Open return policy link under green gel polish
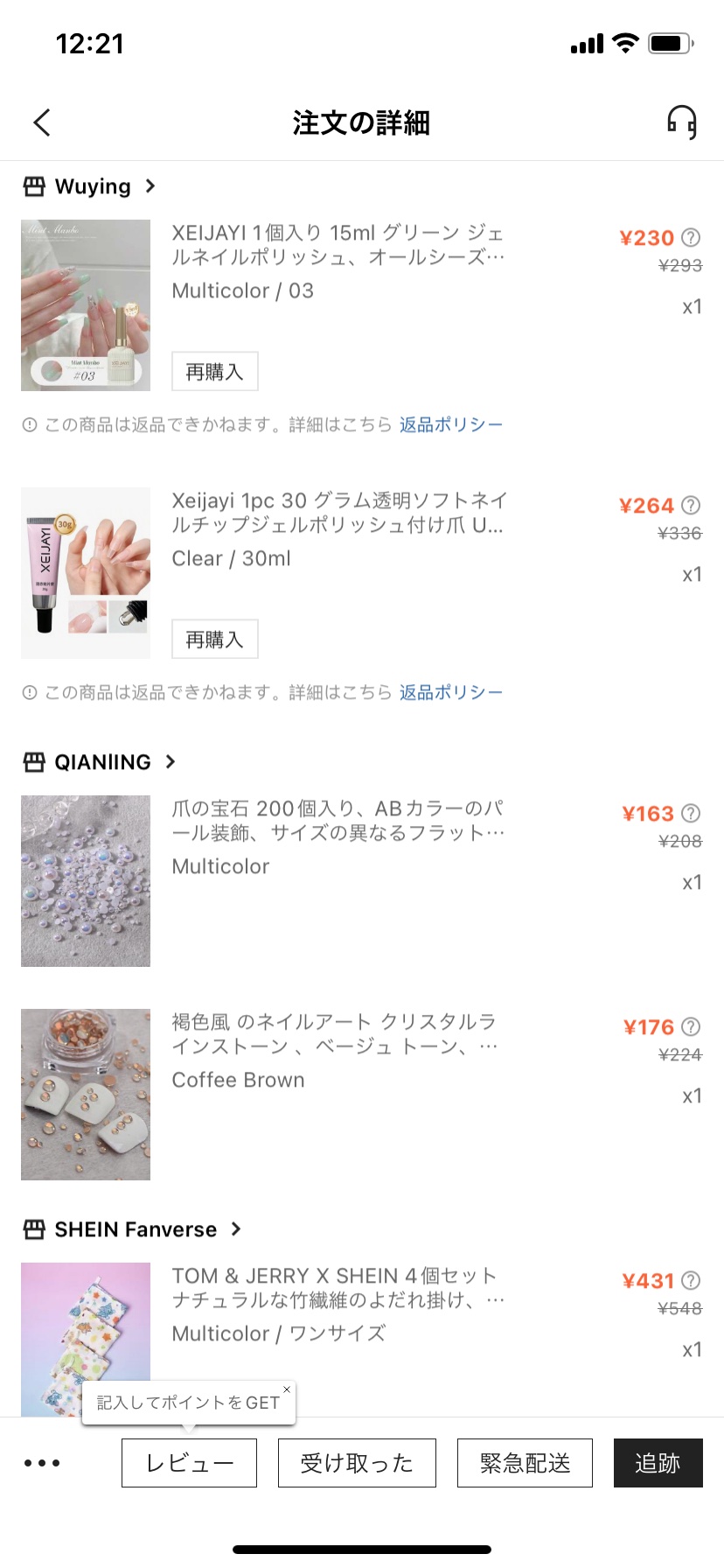Screen dimensions: 724x1568 point(451,425)
